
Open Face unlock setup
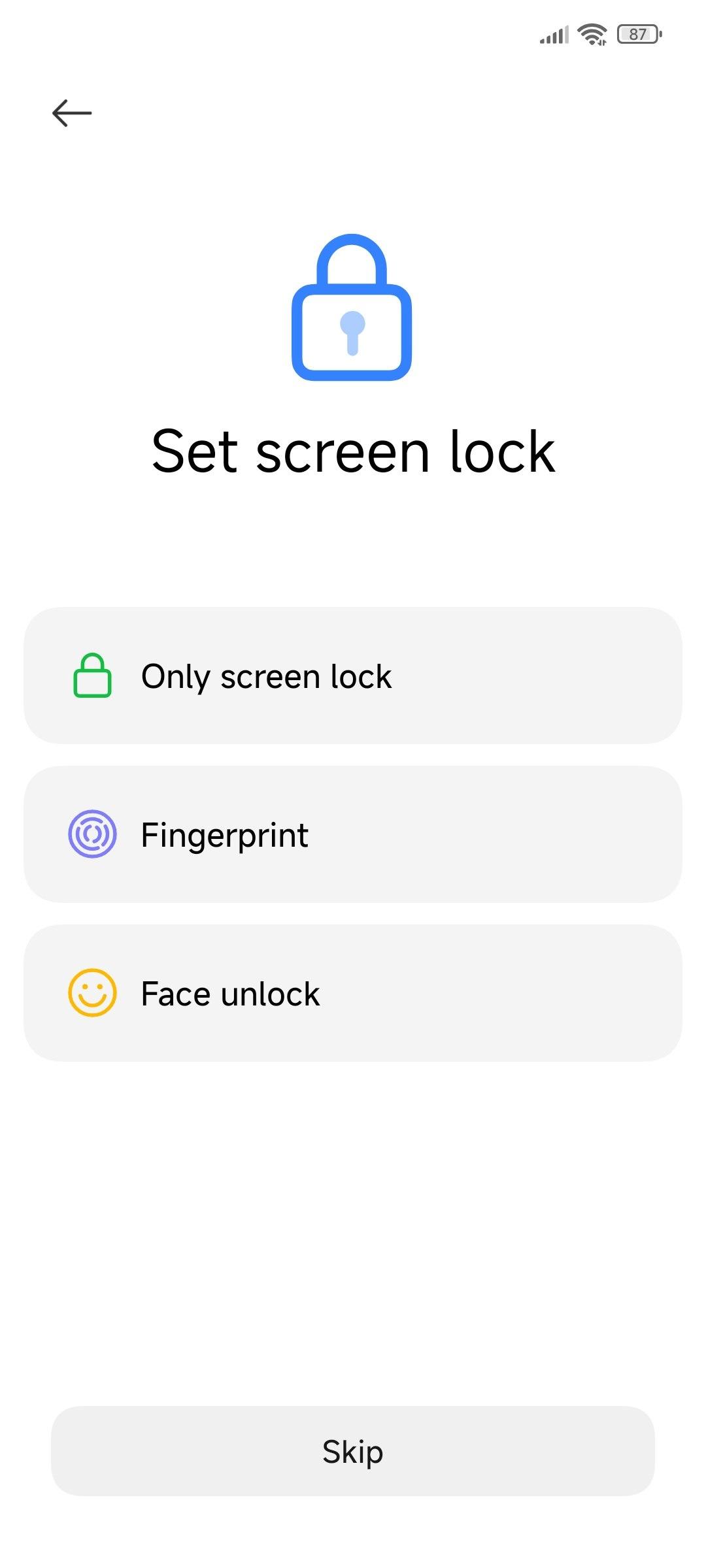353,993
